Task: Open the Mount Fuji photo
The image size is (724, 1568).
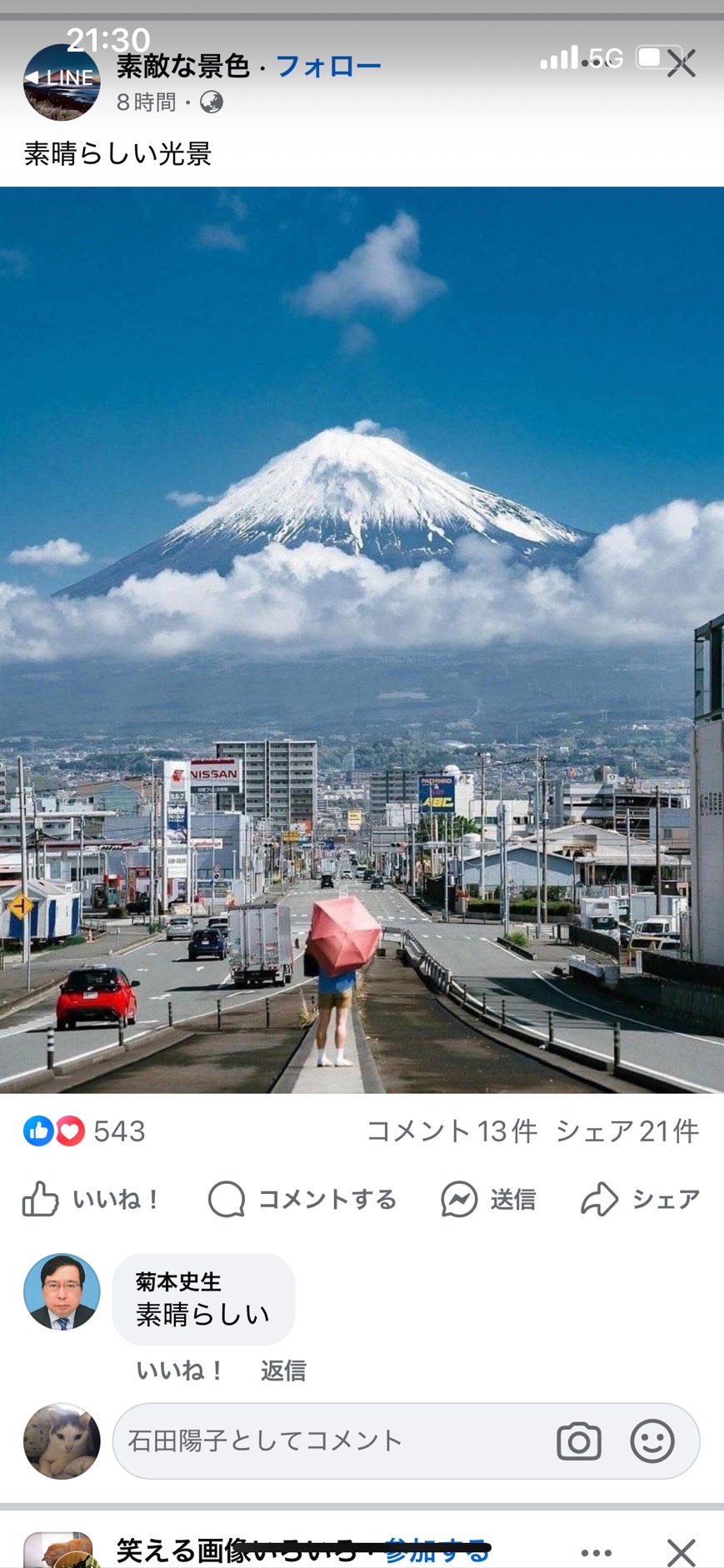Action: coord(362,639)
